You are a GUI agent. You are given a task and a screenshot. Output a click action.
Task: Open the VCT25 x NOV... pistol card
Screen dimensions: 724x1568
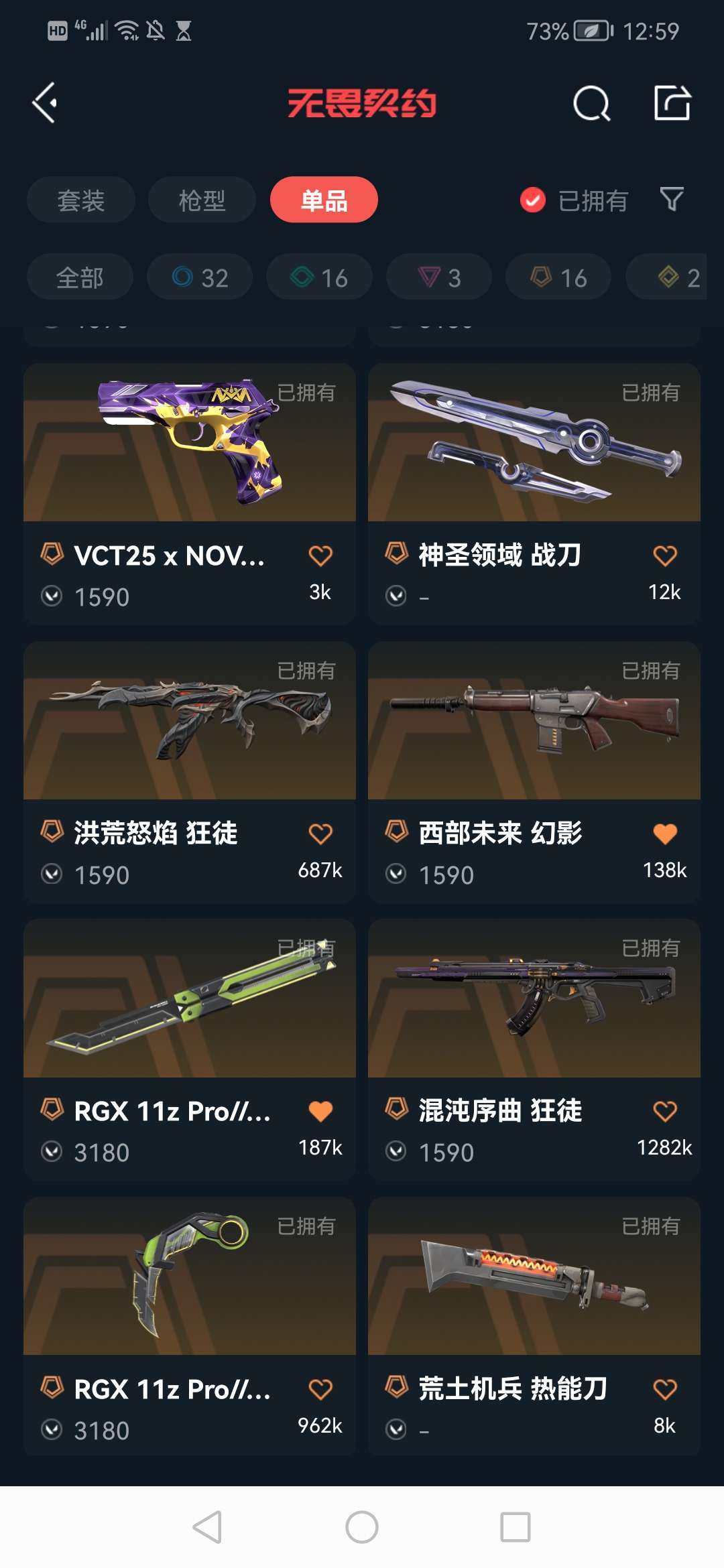190,495
